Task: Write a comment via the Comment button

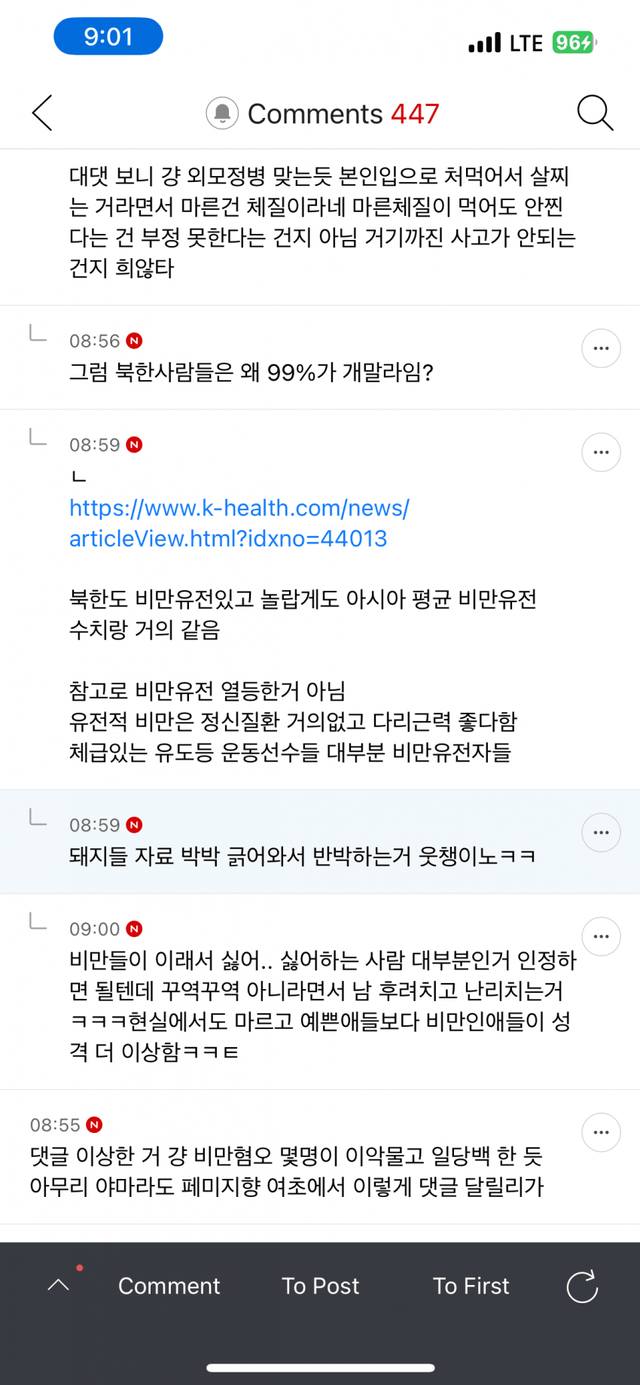Action: tap(169, 1286)
